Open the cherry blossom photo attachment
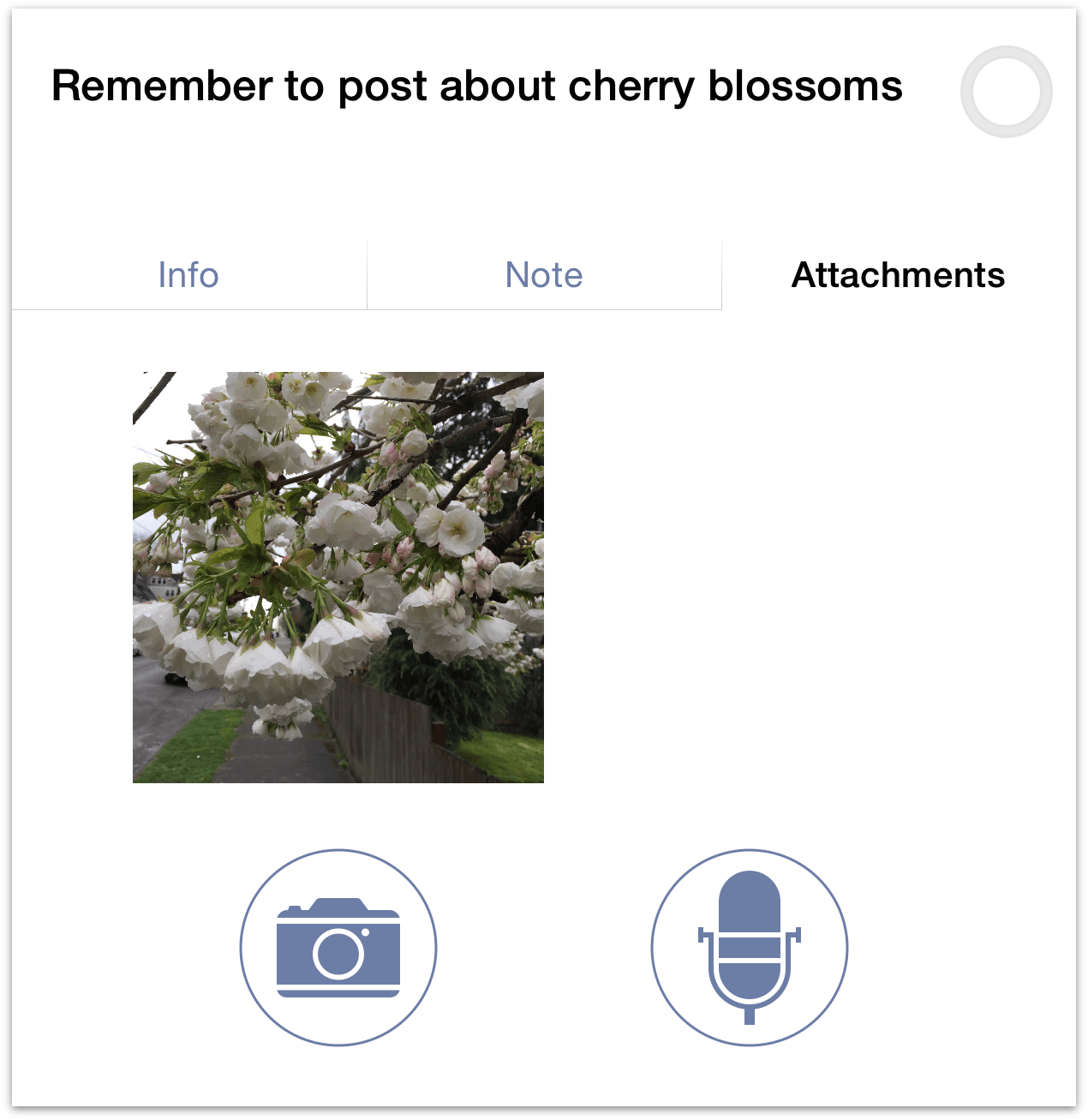The width and height of the screenshot is (1088, 1120). [338, 577]
